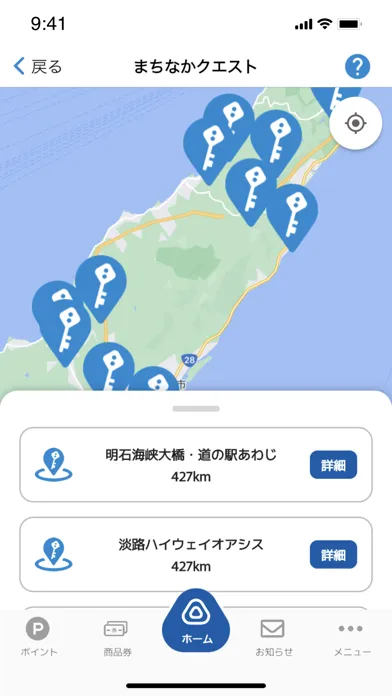Open the メニュー tab
392x696 pixels.
(x=352, y=637)
